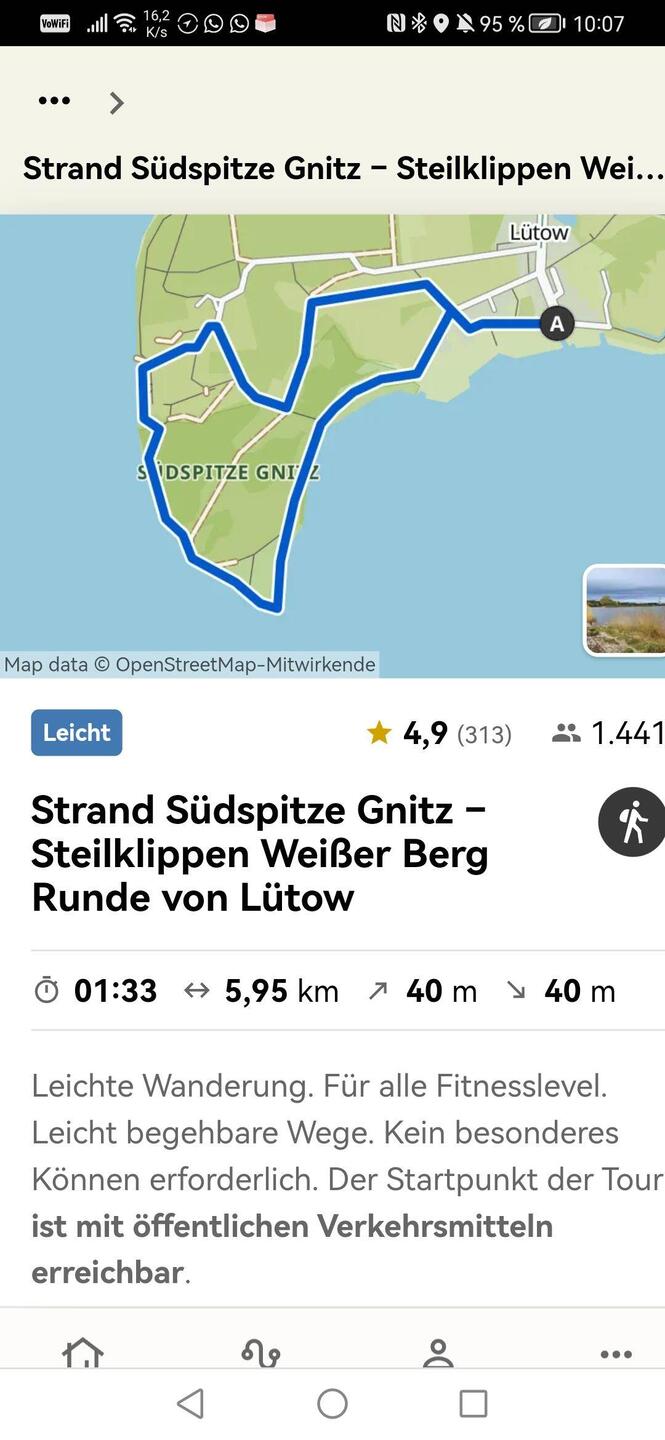Switch to the profile tab
Viewport: 665px width, 1440px height.
pos(438,1353)
